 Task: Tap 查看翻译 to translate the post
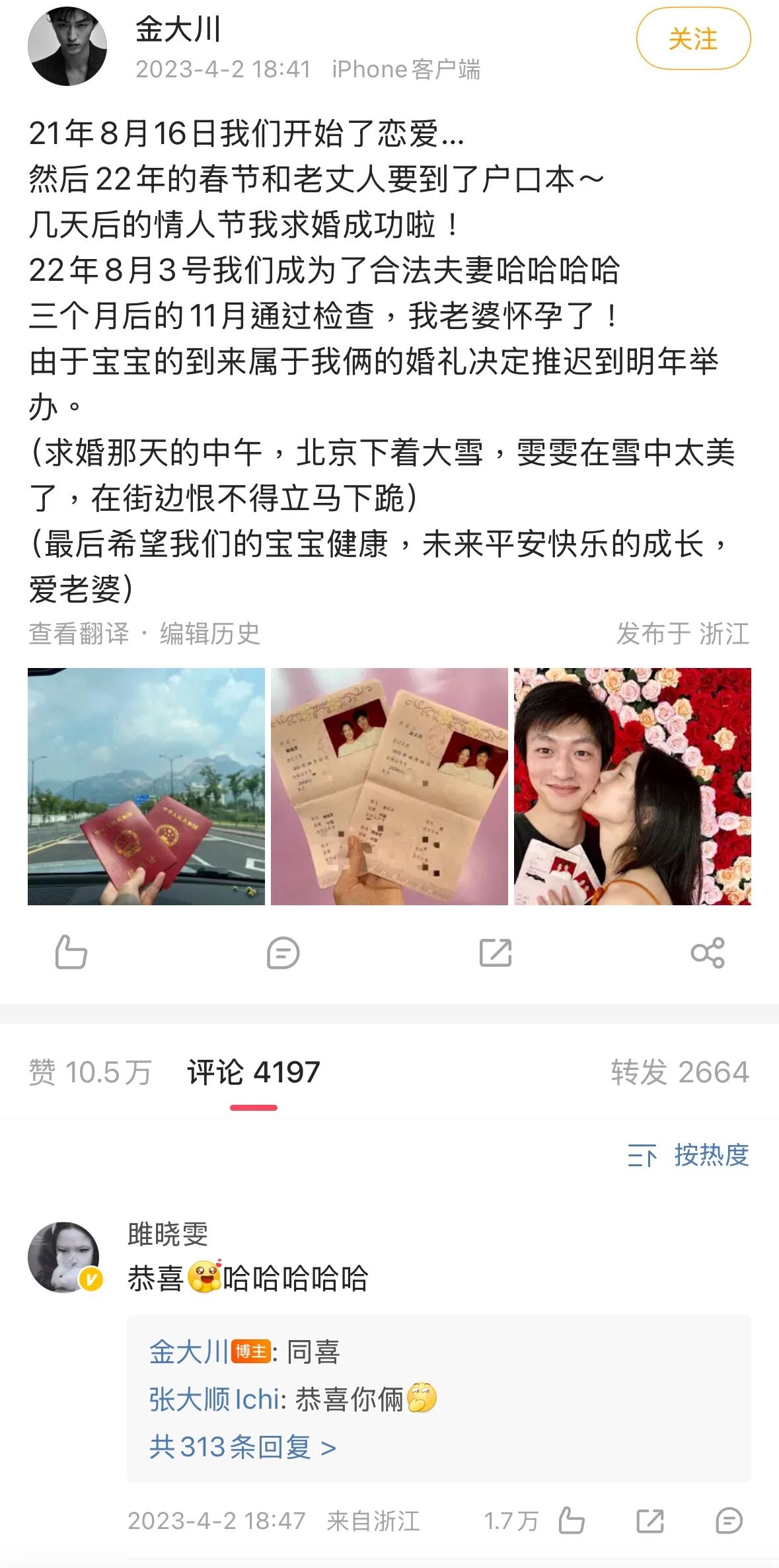[79, 633]
